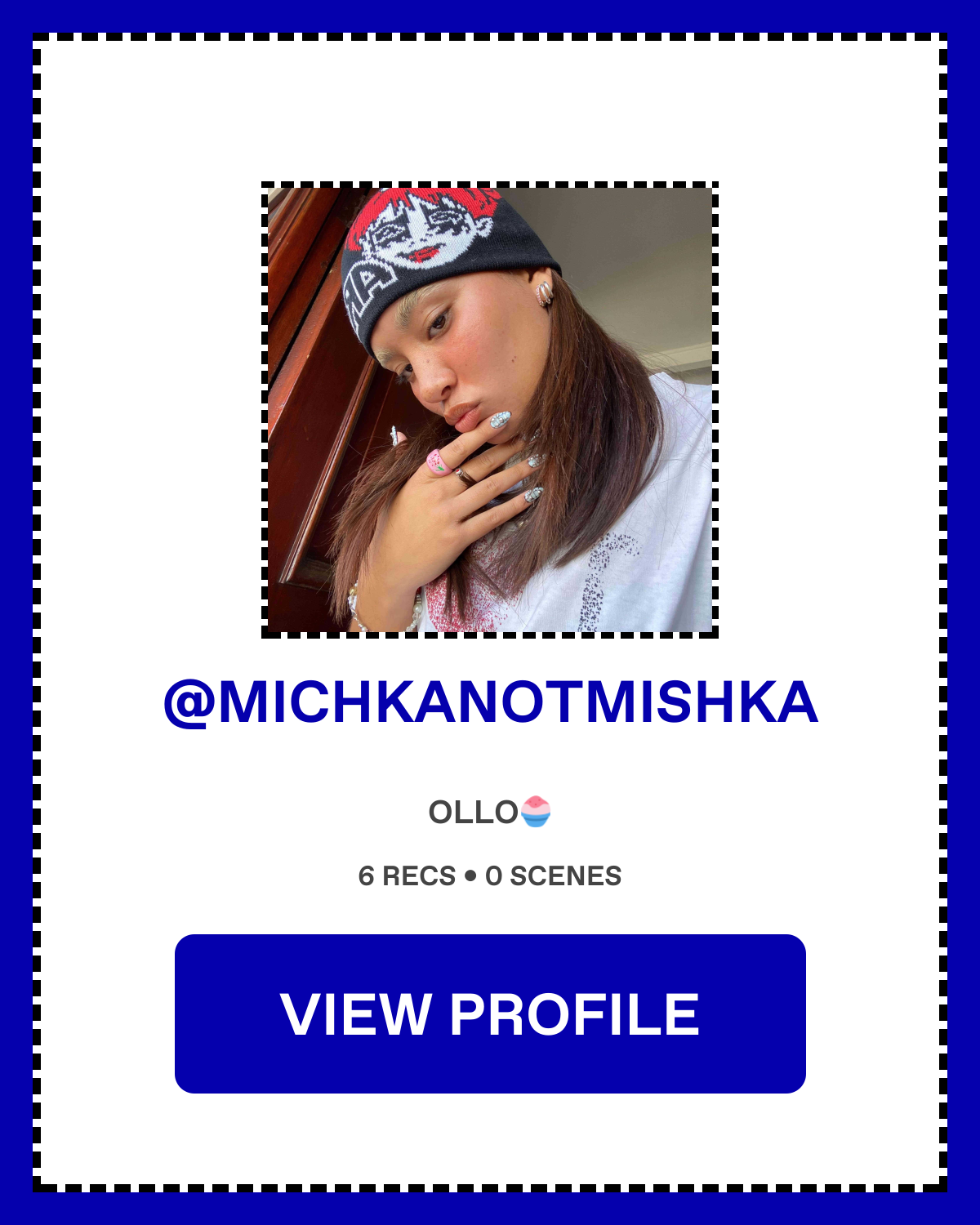Screen dimensions: 980x1225
Task: Open the profile photo of @michkanotmishka
Action: click(x=490, y=410)
